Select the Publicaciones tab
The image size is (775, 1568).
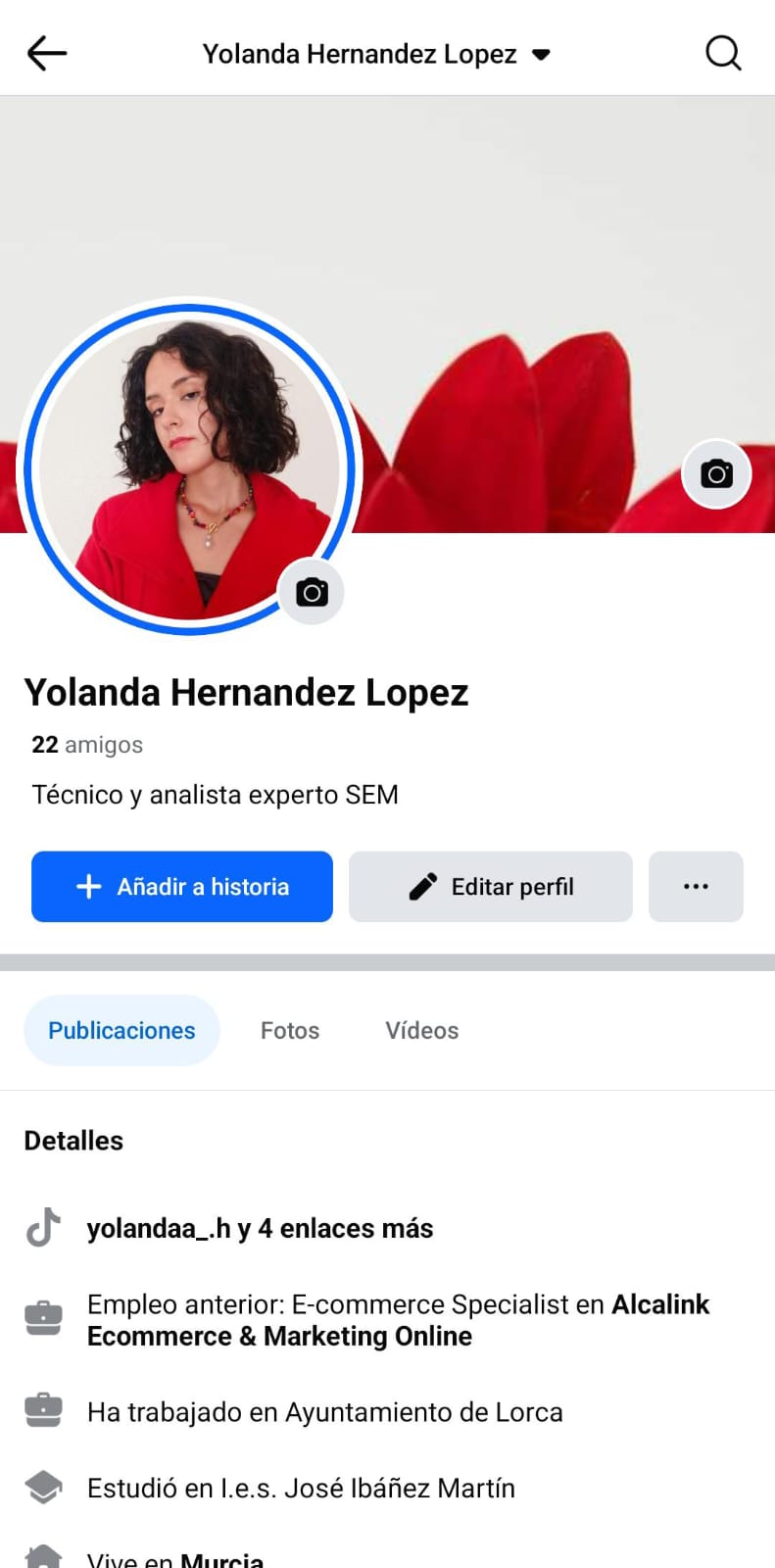(x=121, y=1030)
